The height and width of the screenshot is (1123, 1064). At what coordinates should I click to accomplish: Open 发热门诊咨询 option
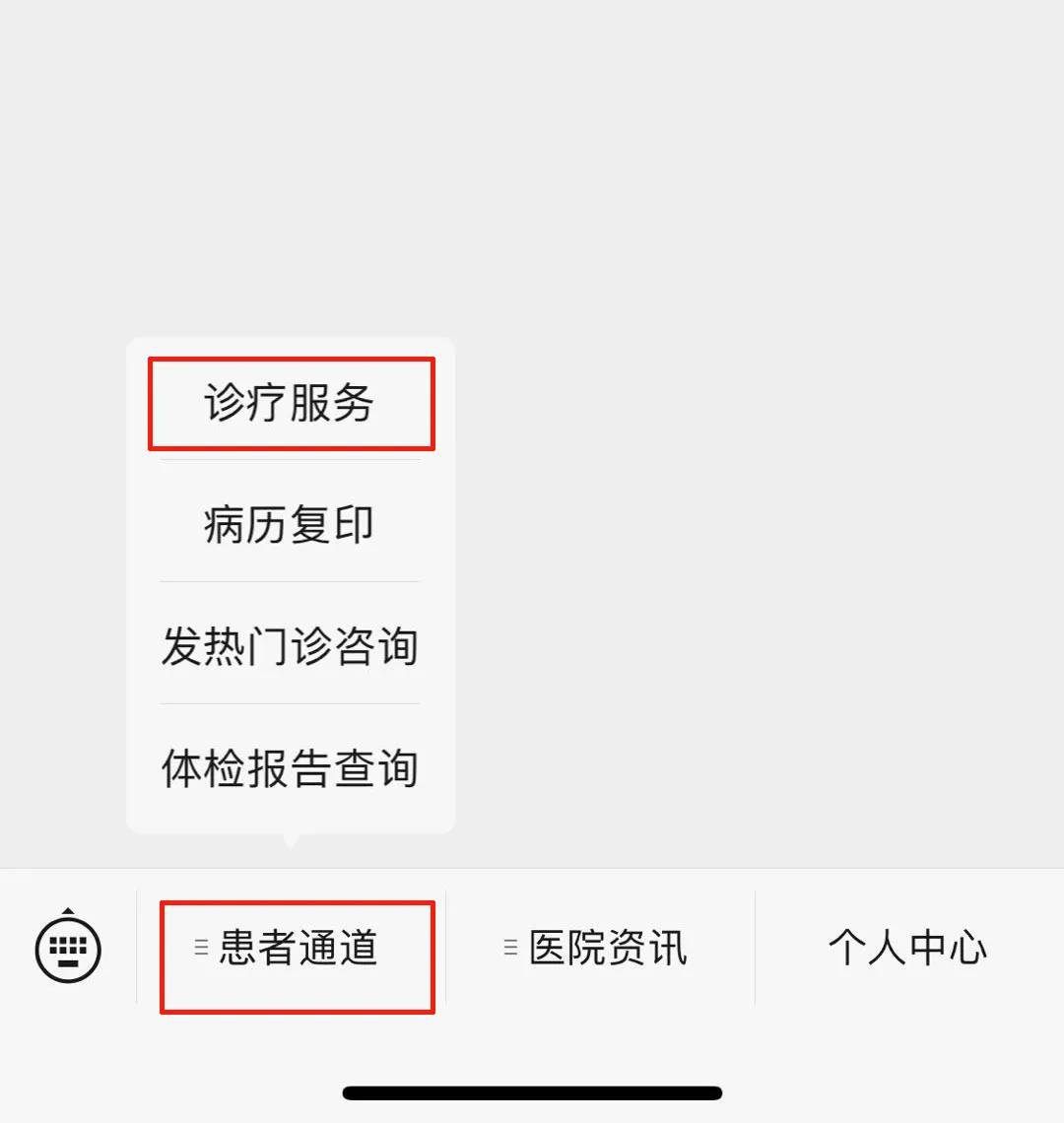[290, 646]
